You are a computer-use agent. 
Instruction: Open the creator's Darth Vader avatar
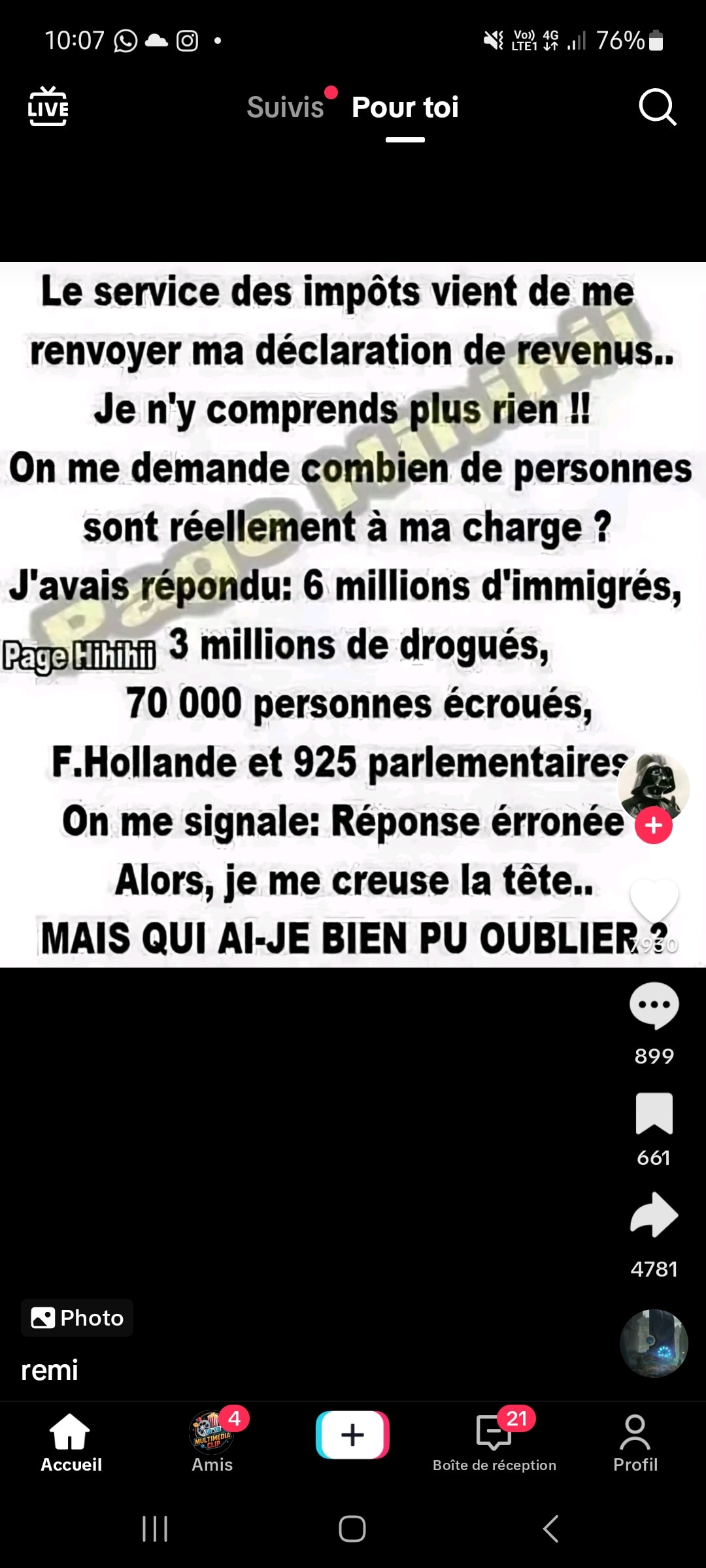pyautogui.click(x=653, y=786)
